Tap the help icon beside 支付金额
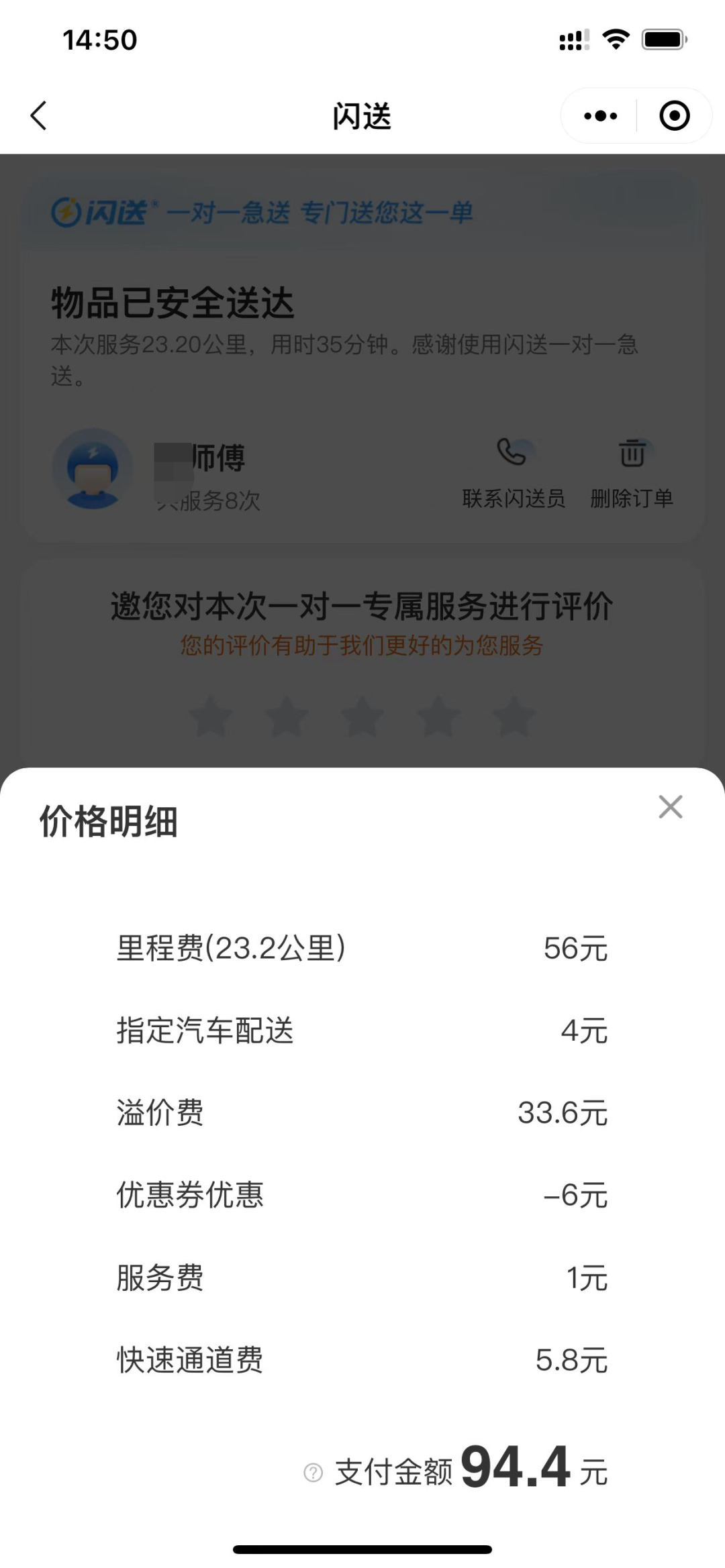Viewport: 725px width, 1568px height. click(x=313, y=1473)
